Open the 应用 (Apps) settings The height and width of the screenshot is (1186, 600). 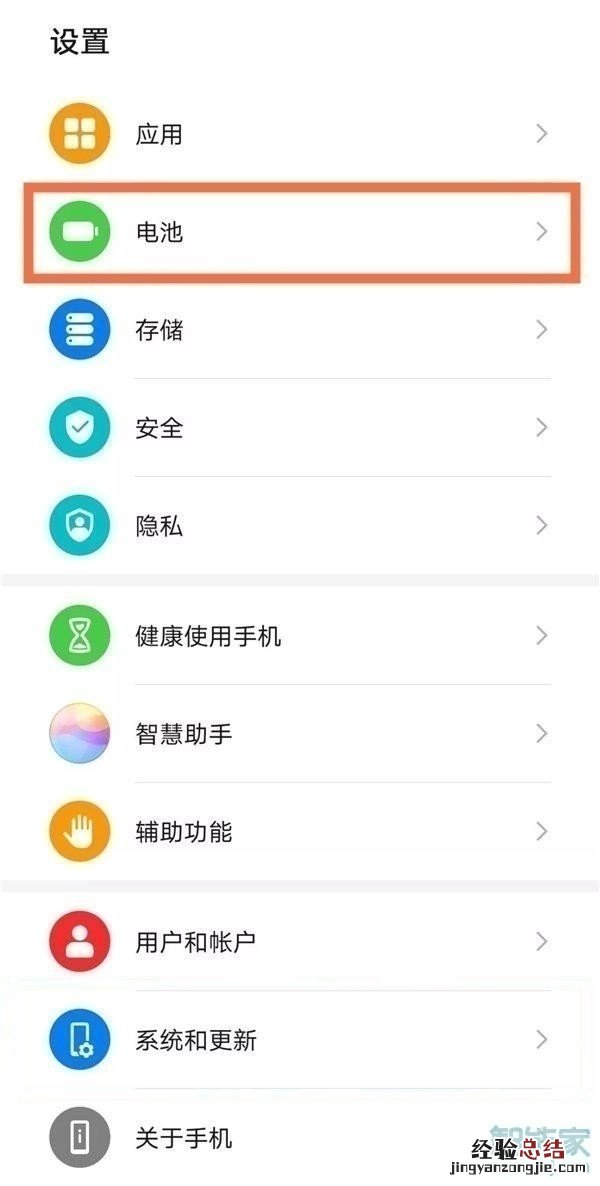tap(300, 134)
